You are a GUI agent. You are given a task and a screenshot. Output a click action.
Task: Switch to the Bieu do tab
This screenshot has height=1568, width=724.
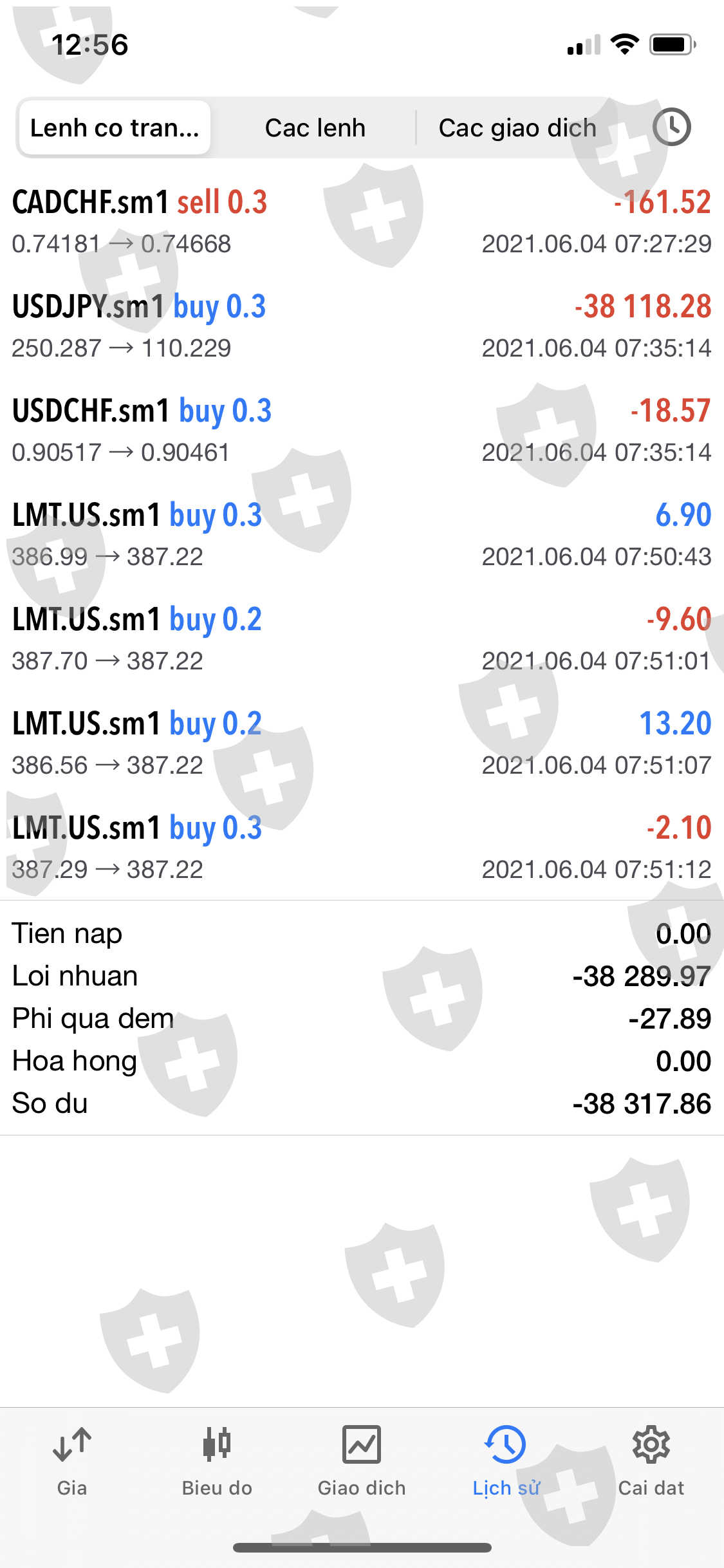(x=217, y=1461)
